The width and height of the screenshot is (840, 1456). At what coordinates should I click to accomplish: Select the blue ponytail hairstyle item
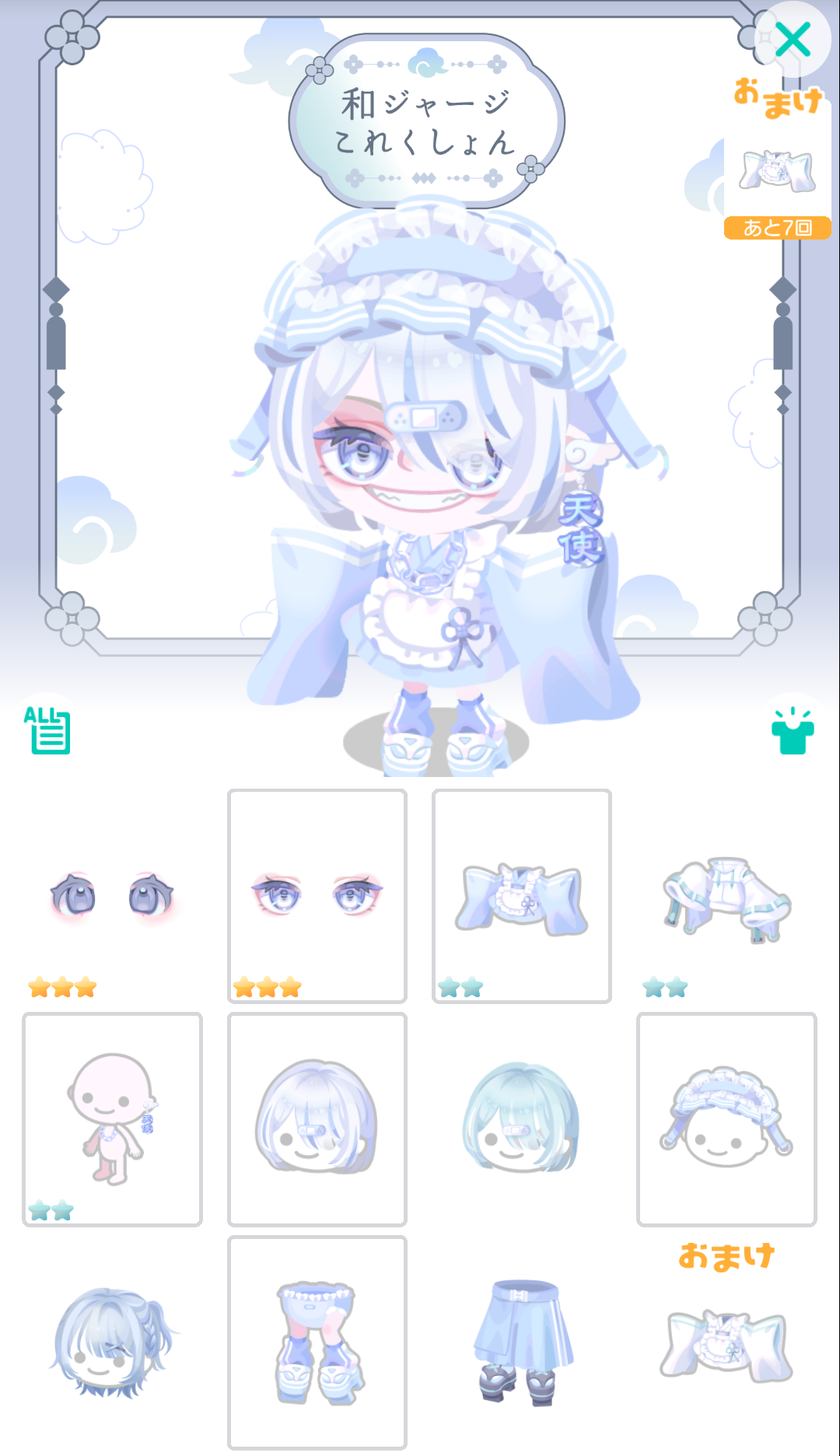[113, 1342]
